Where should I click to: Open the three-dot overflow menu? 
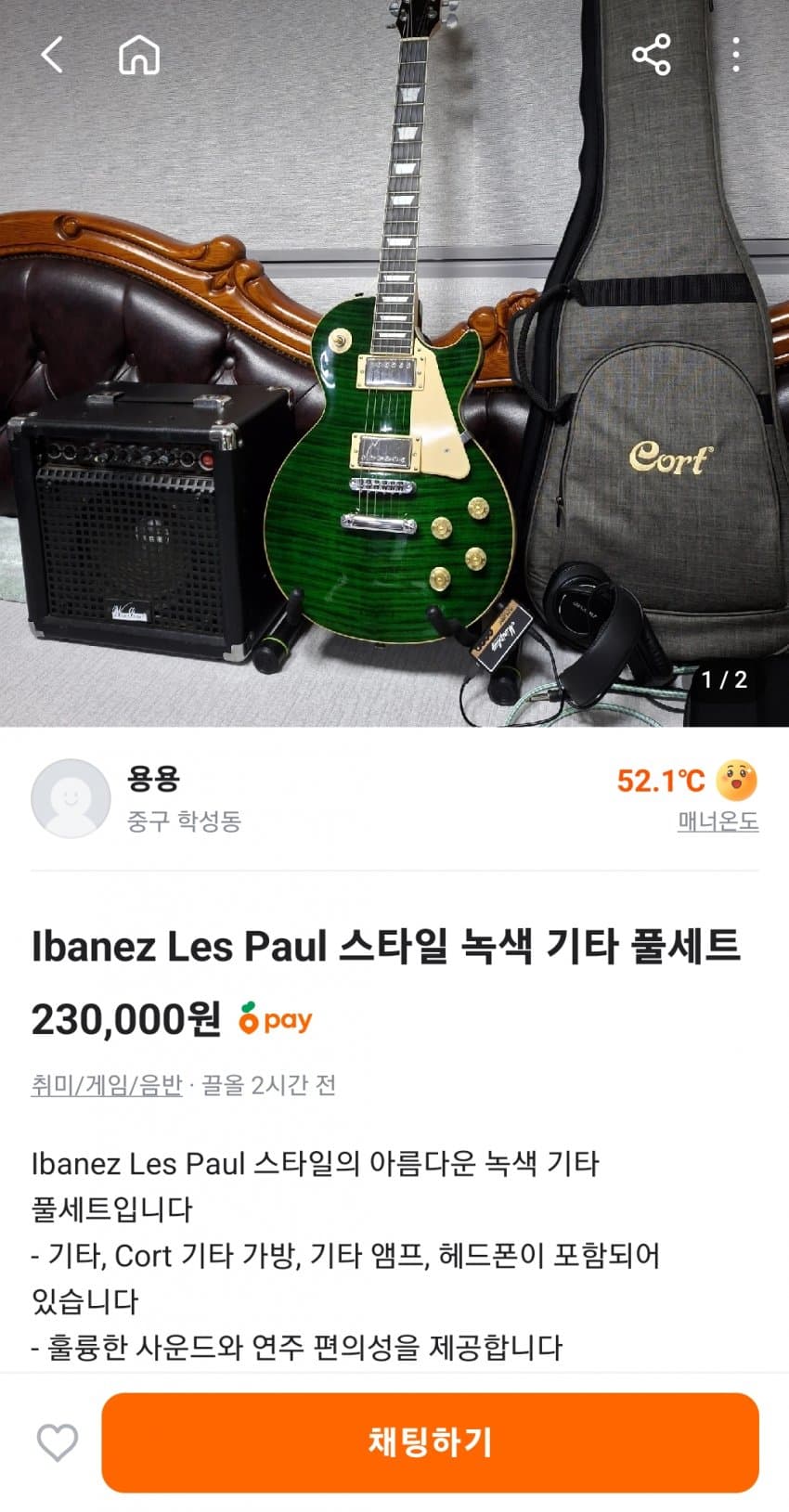(736, 56)
